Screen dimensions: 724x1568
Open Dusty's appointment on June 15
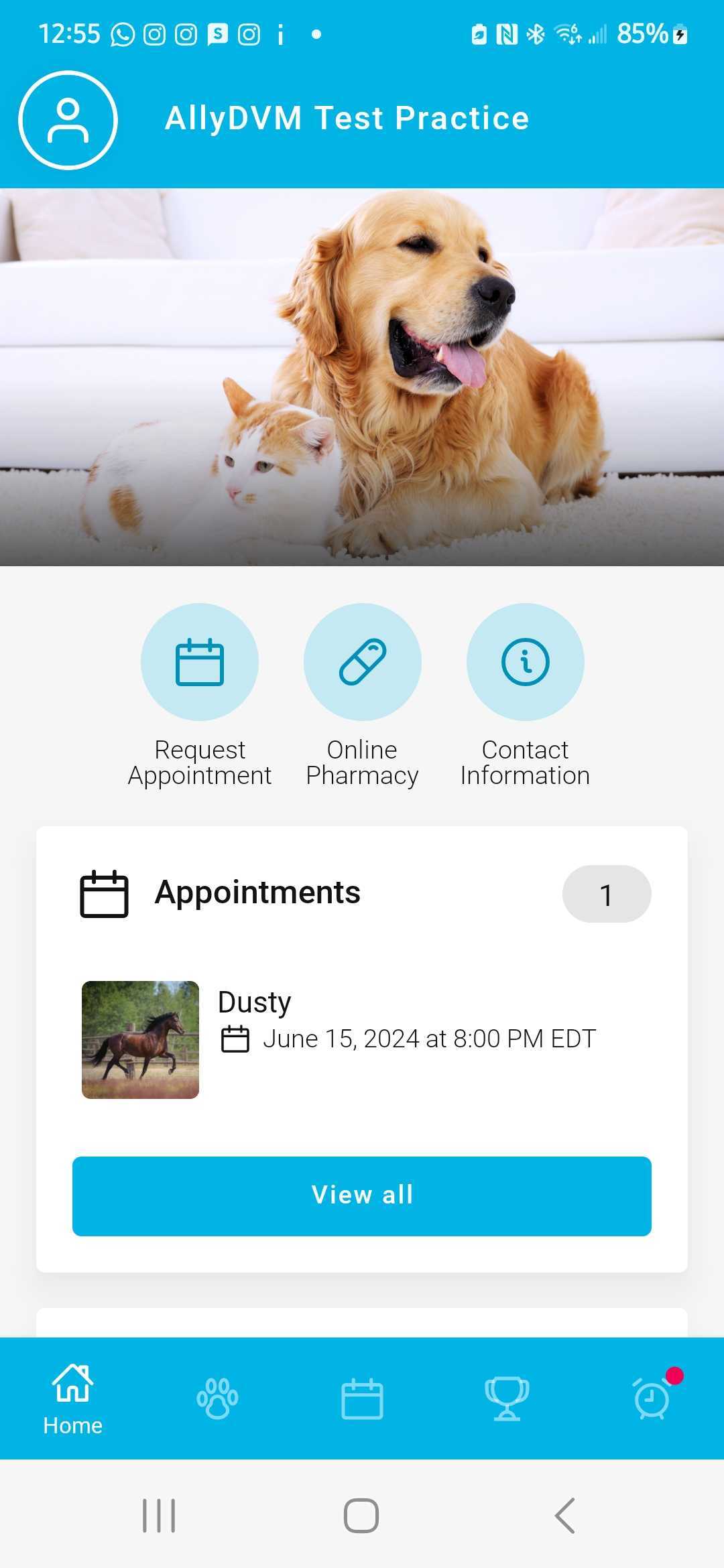tap(362, 1039)
